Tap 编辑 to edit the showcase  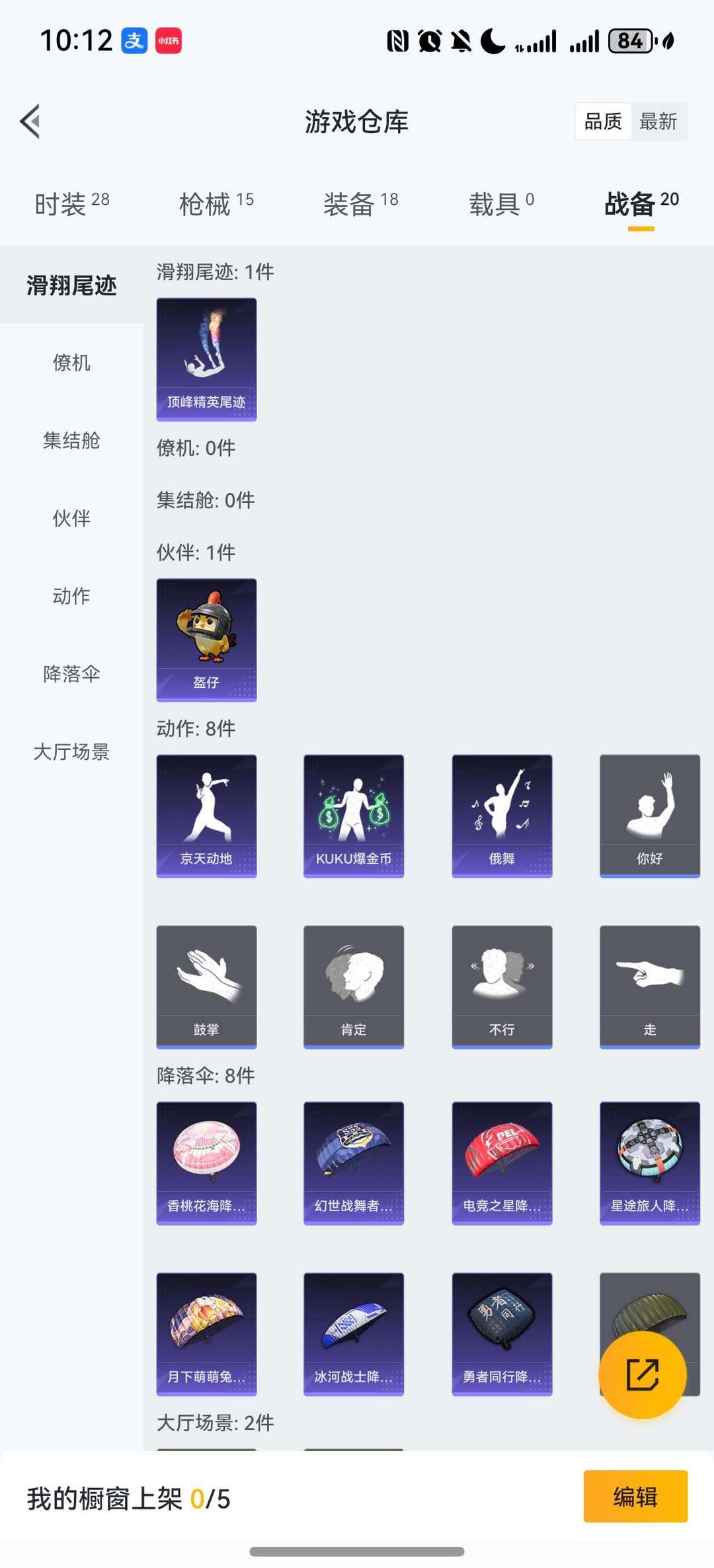[635, 1497]
